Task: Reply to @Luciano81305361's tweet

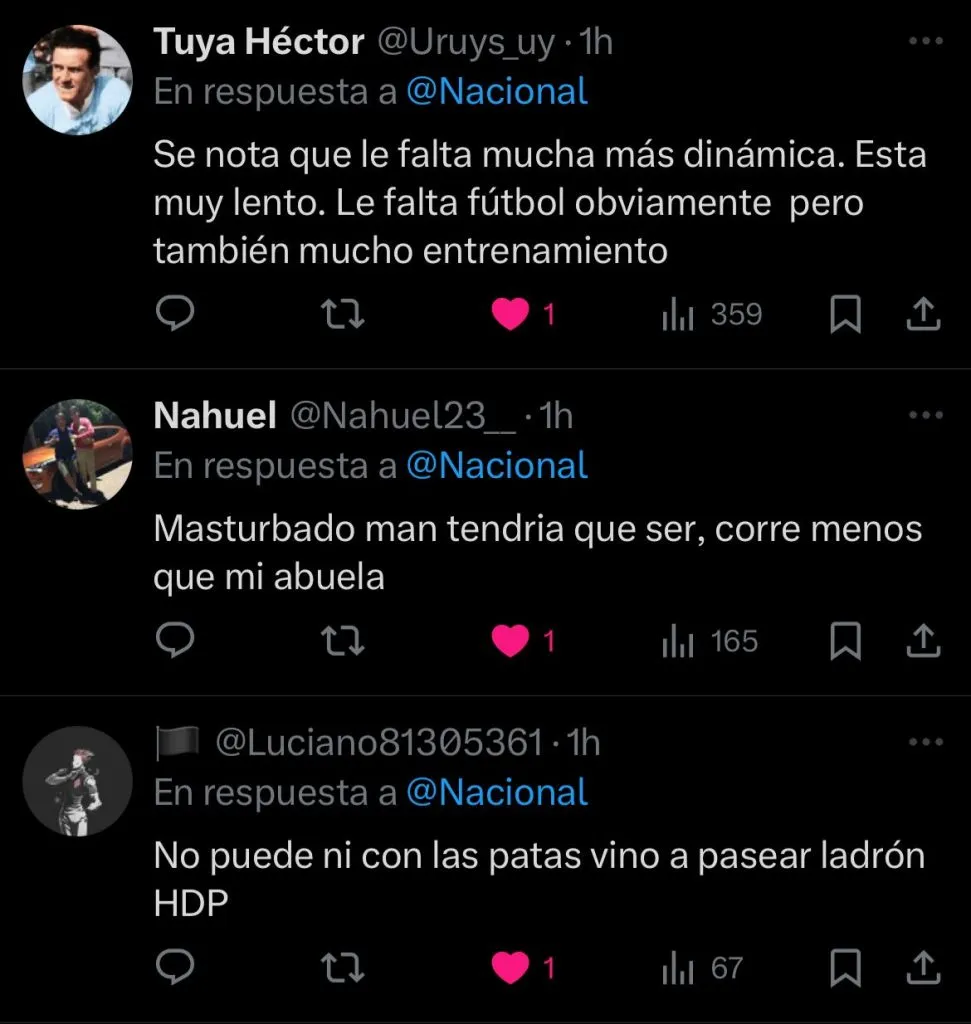Action: click(x=176, y=968)
